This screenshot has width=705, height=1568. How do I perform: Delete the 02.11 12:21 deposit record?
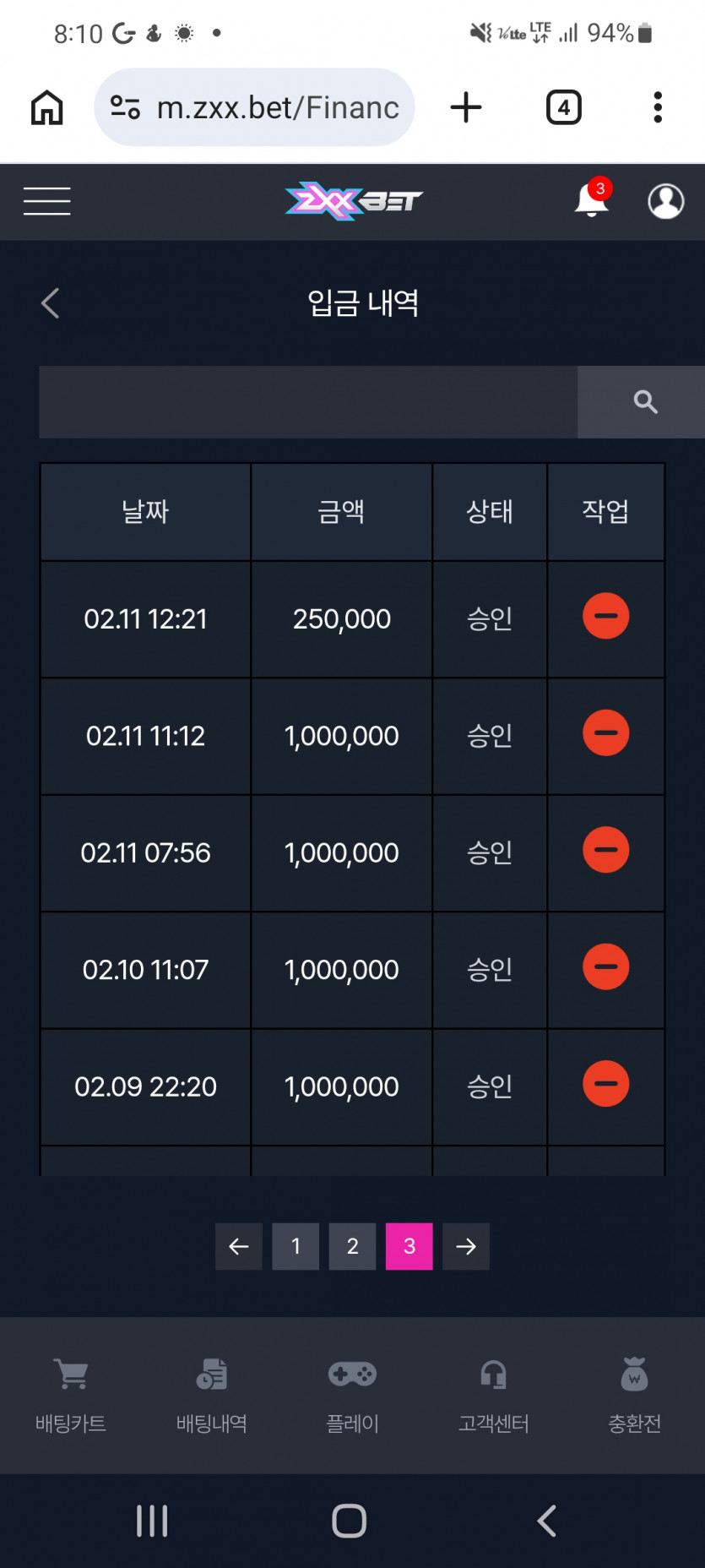pyautogui.click(x=605, y=616)
